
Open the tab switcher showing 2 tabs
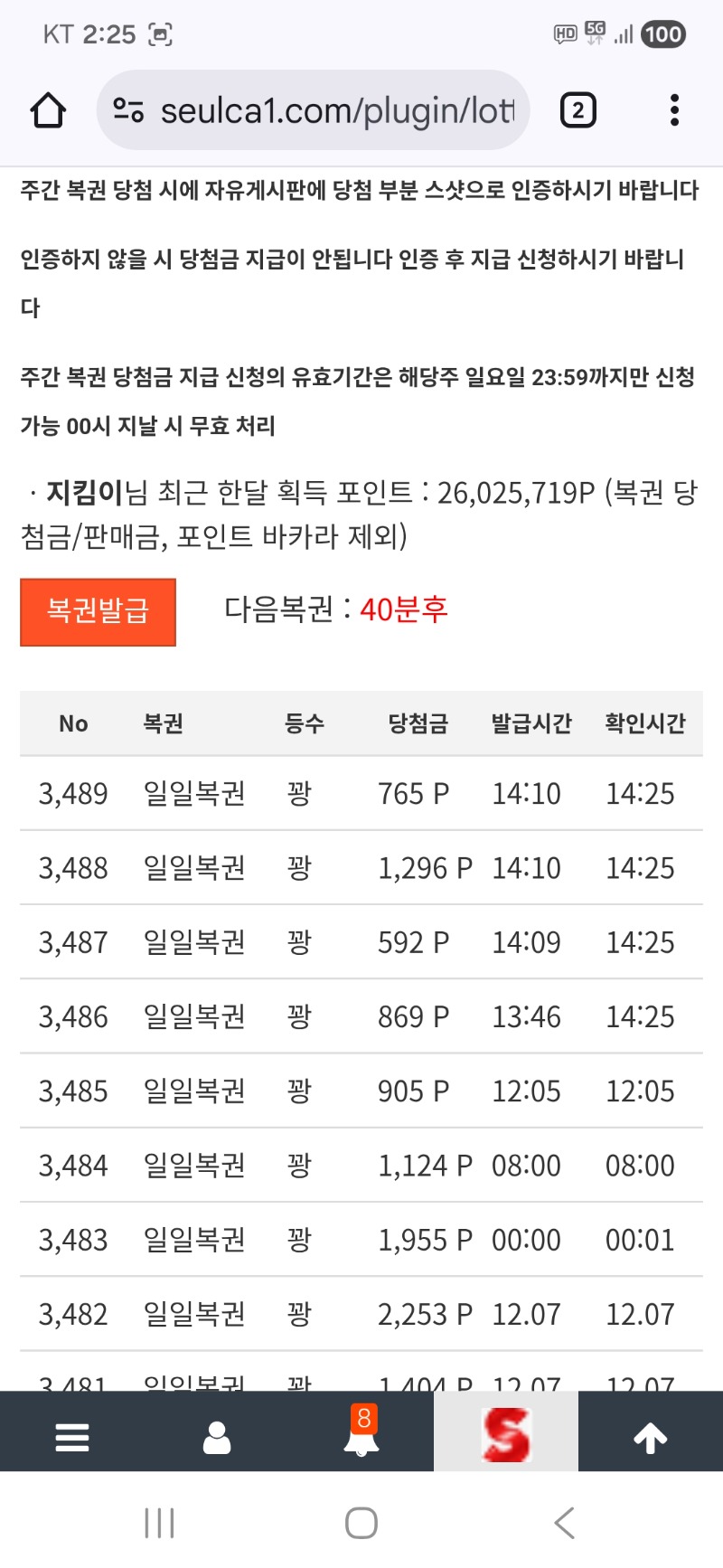point(578,110)
